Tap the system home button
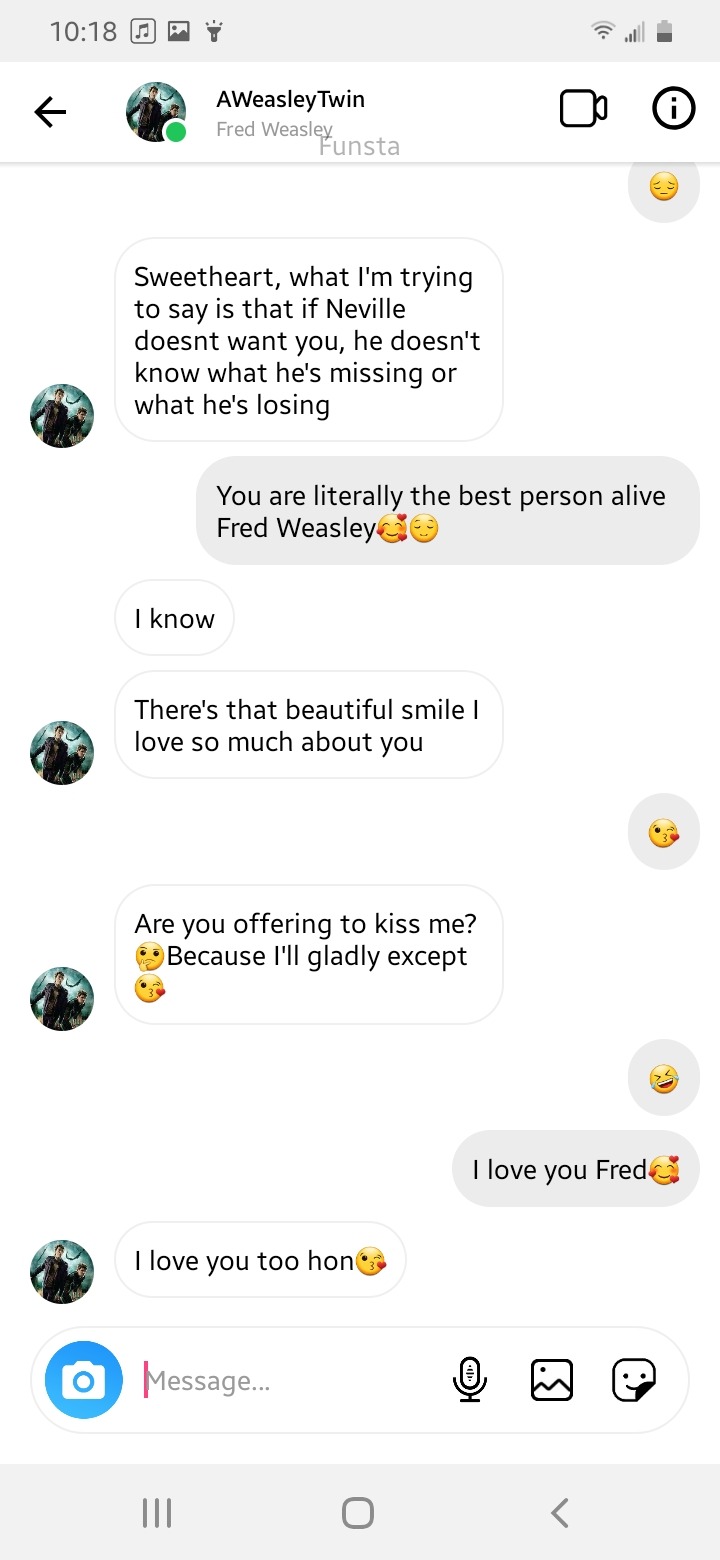720x1560 pixels. point(358,1512)
